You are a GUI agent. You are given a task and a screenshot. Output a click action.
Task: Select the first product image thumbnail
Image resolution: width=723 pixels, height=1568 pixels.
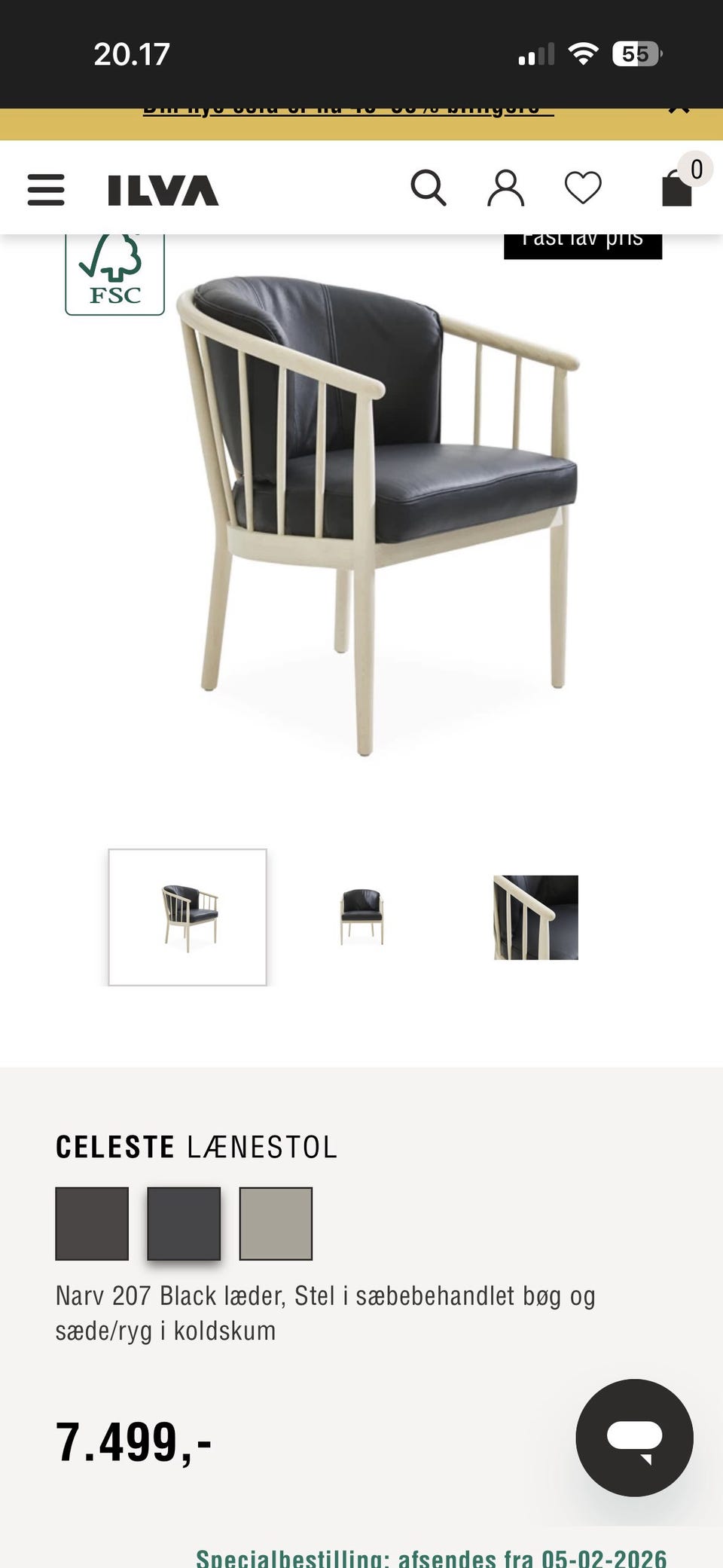click(x=188, y=915)
